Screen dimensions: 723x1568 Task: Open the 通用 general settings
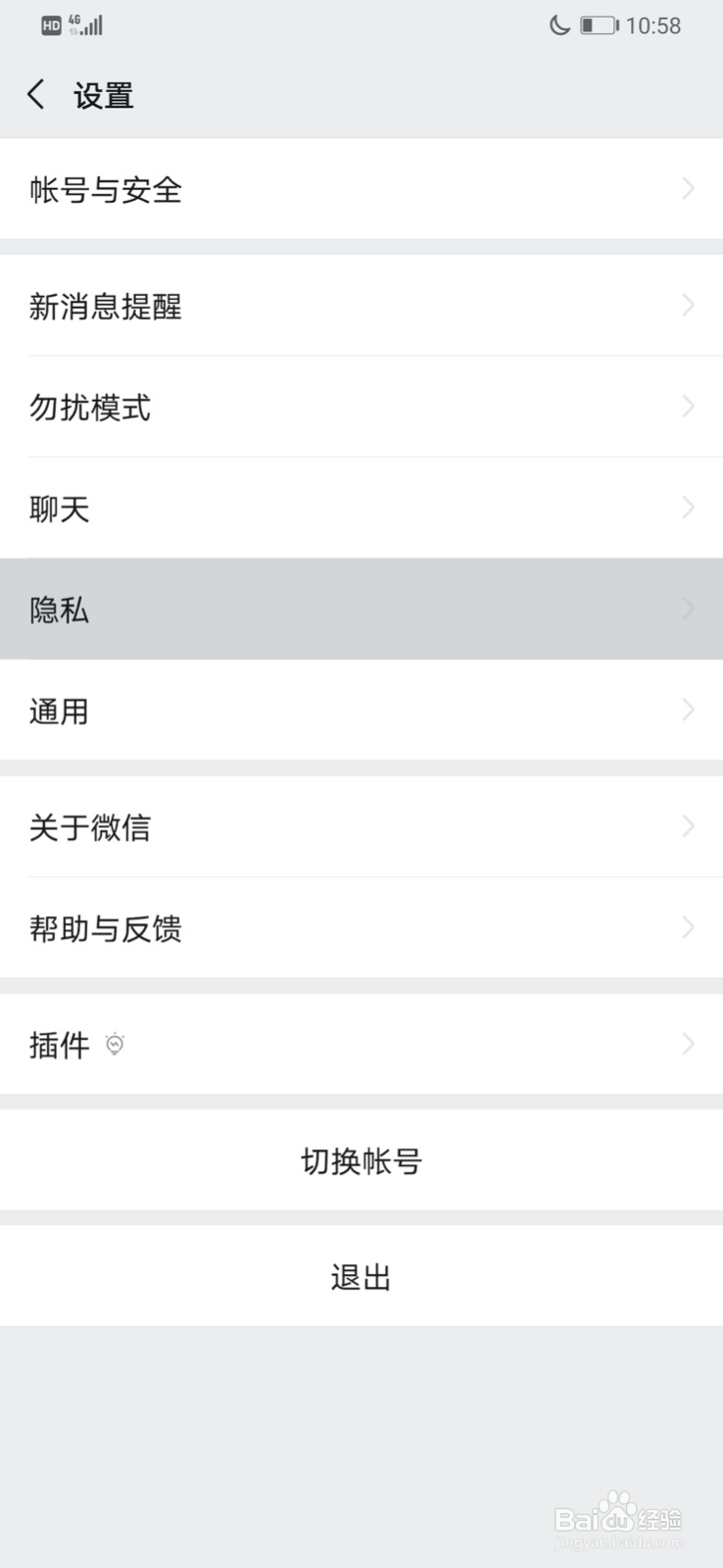[361, 710]
